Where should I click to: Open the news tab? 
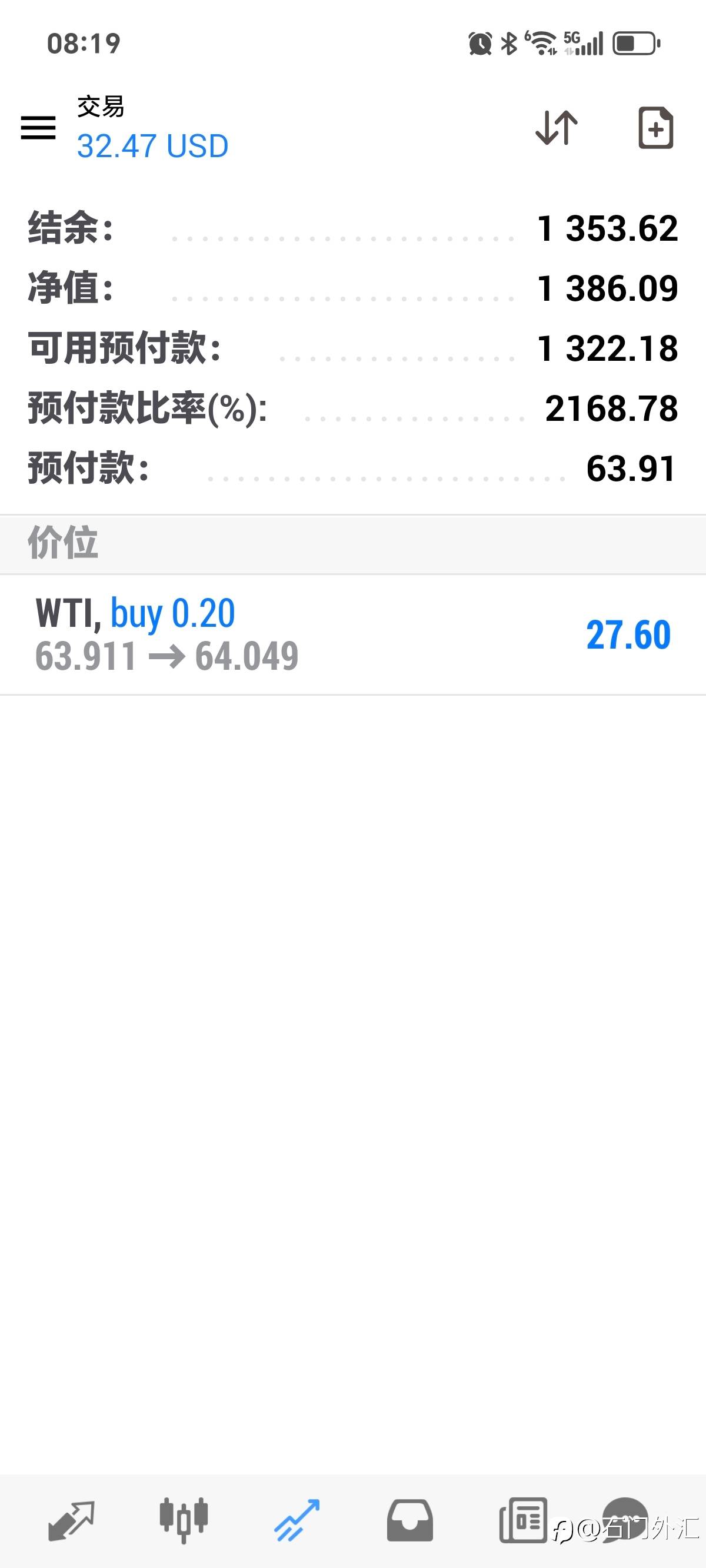tap(523, 1520)
